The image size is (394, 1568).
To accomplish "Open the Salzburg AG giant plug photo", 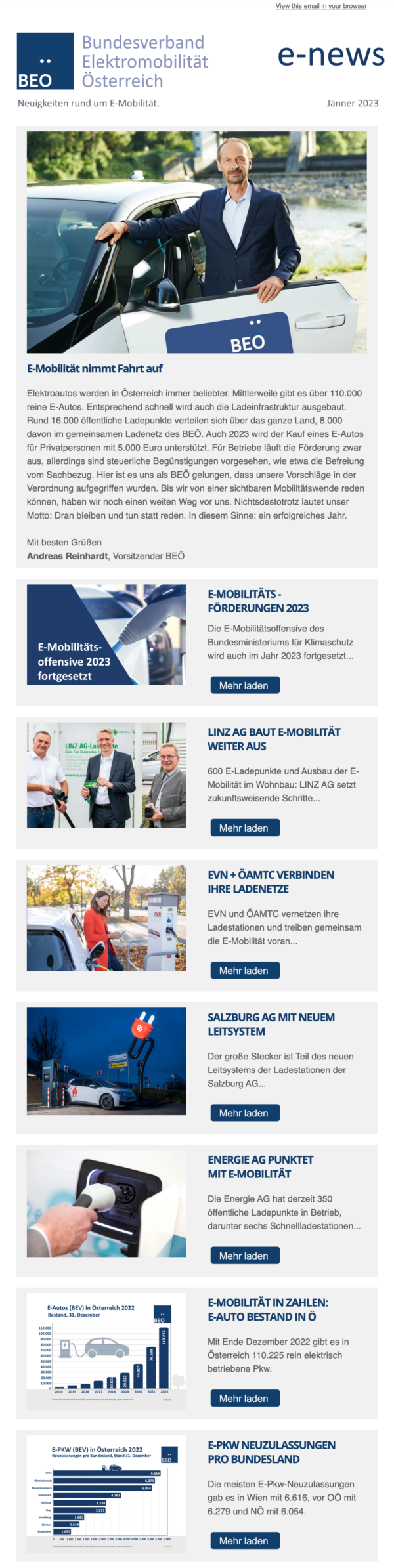I will (106, 1061).
